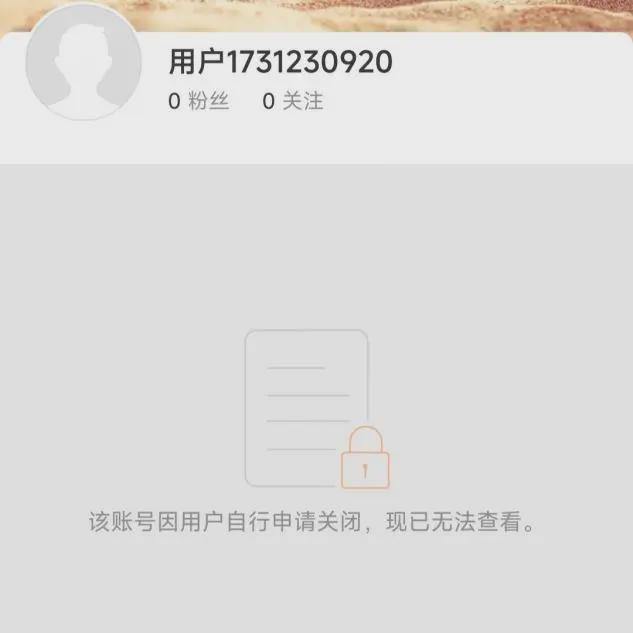View the 关注 following list
Viewport: 633px width, 633px height.
293,101
